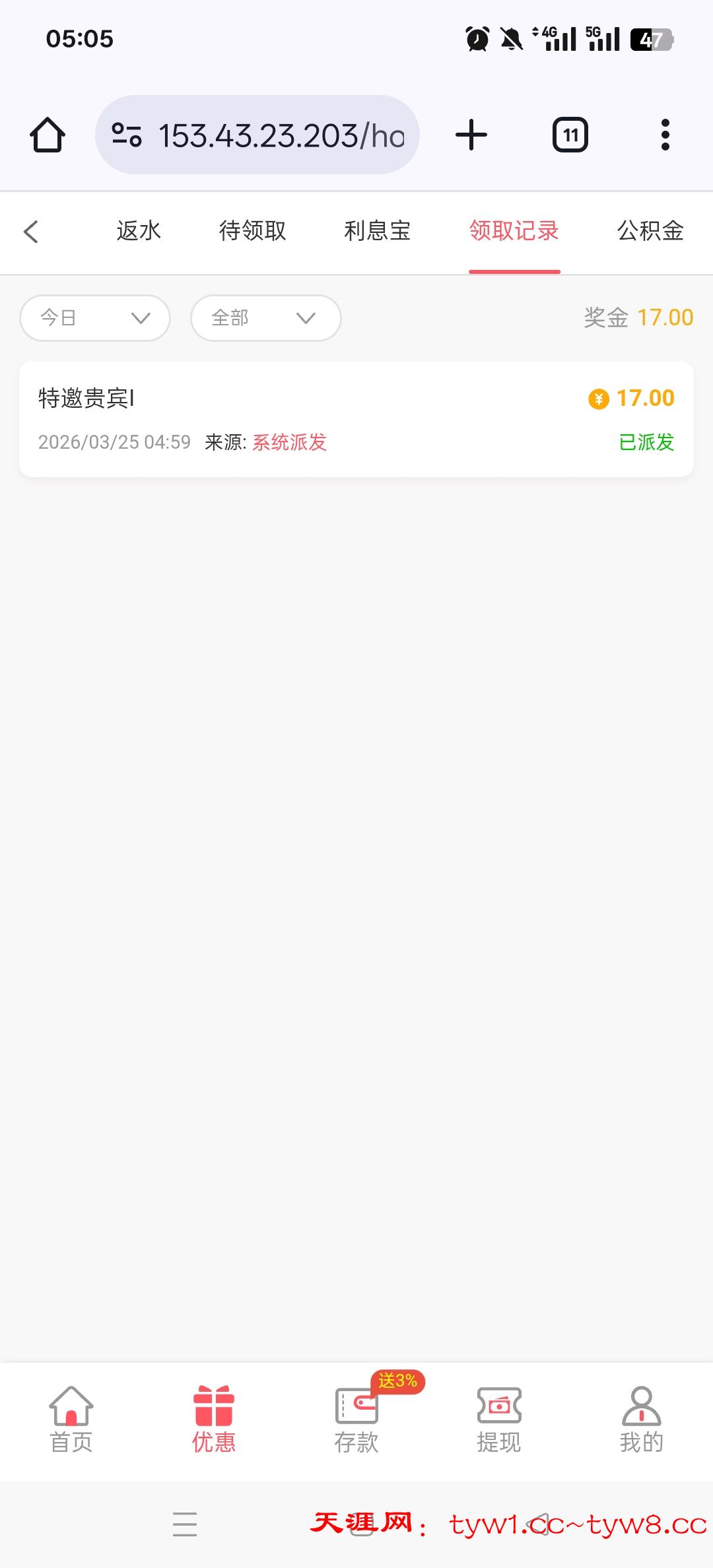Expand the 今日 date dropdown

pos(95,318)
